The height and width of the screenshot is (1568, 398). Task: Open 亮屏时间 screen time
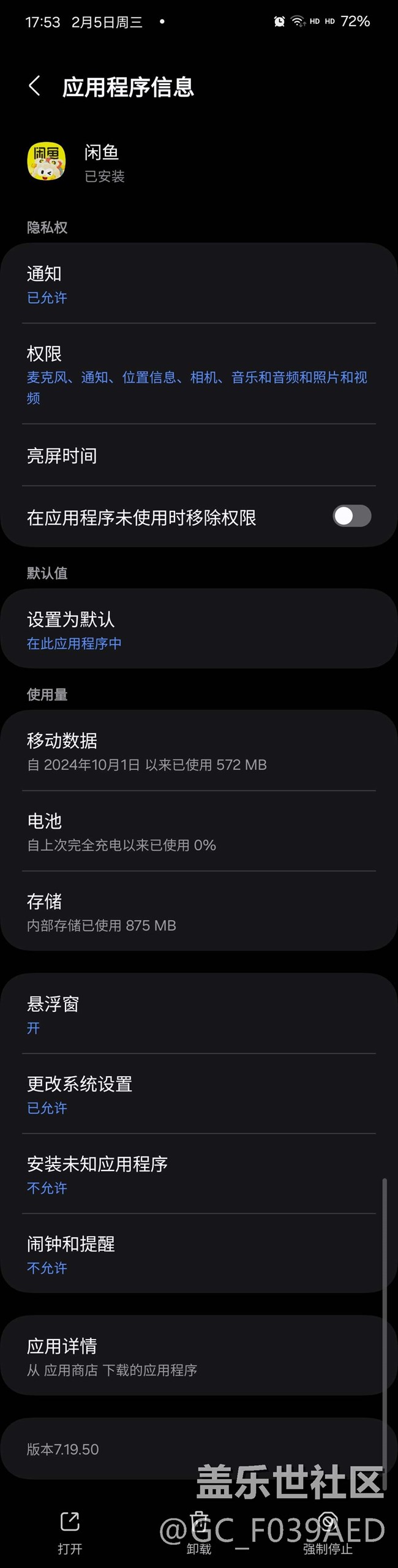pos(198,456)
